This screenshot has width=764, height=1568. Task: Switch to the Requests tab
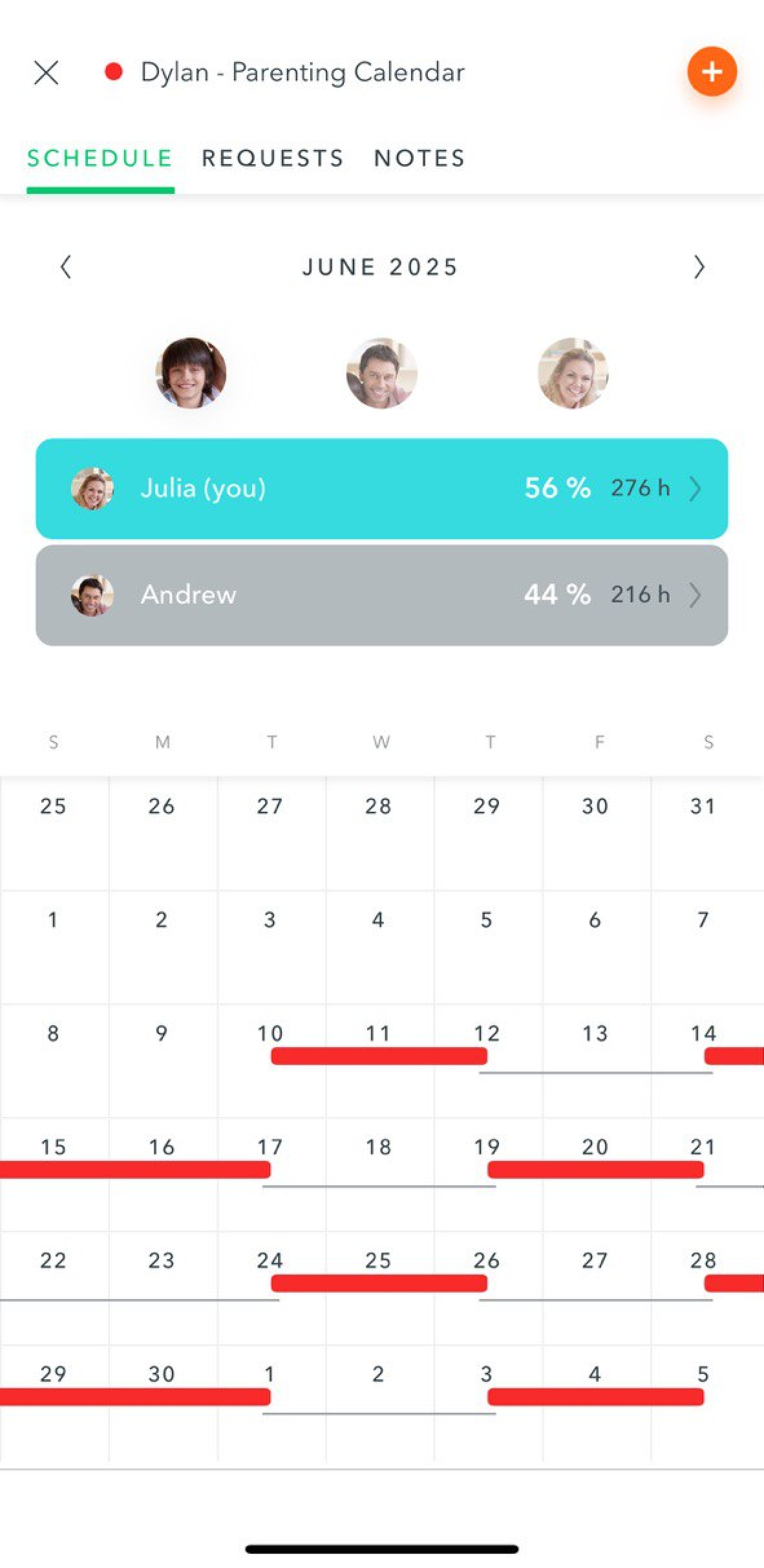pos(273,158)
